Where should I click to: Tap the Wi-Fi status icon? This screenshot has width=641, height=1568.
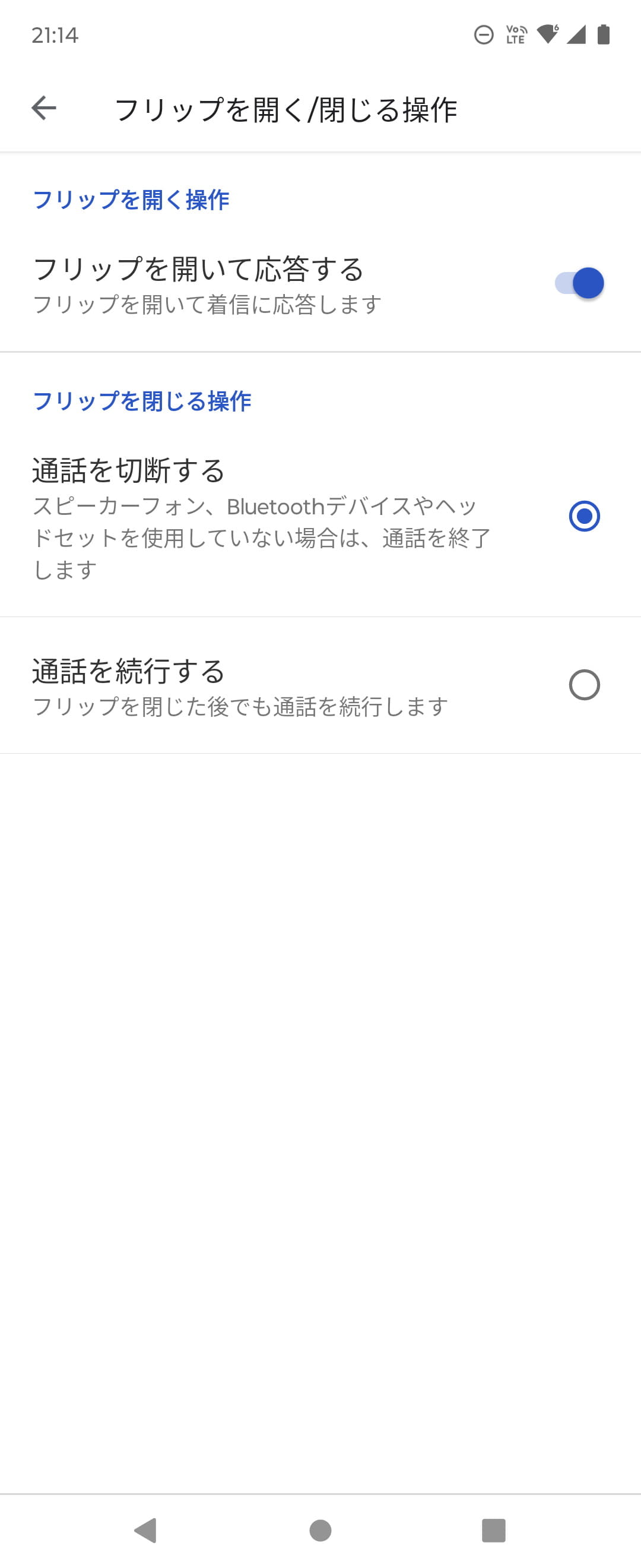(x=548, y=36)
